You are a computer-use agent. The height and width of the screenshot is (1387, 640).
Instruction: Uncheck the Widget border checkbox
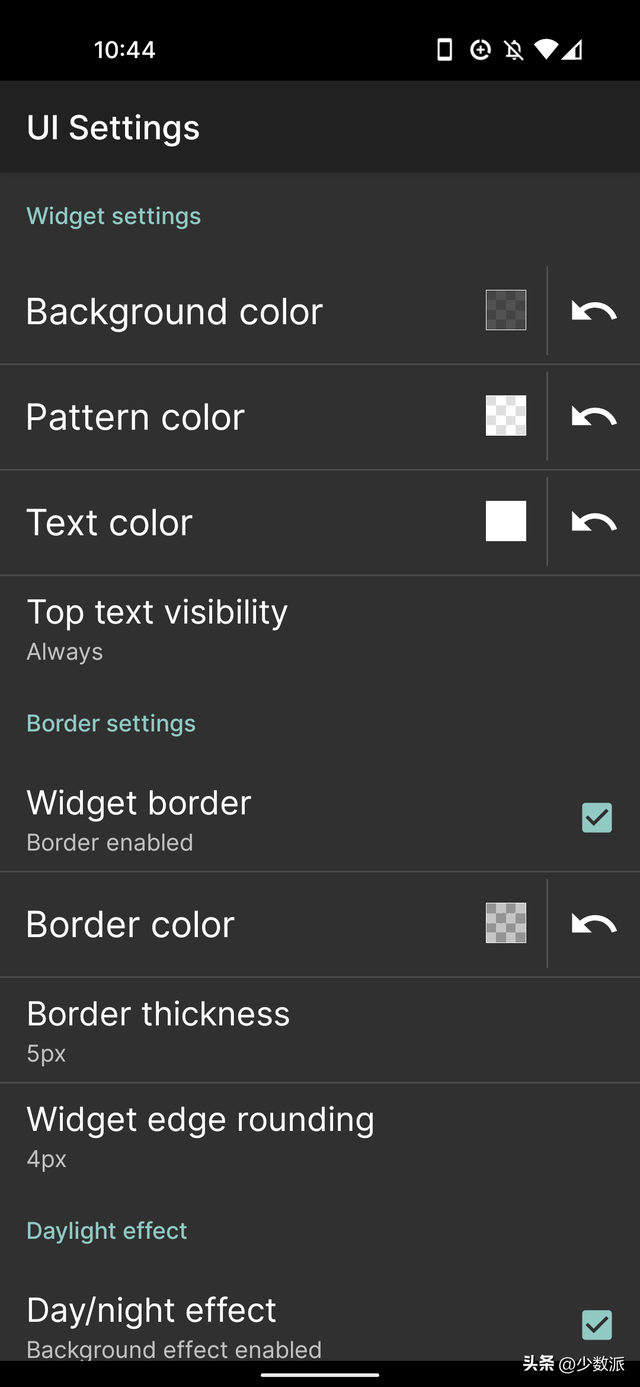tap(597, 818)
